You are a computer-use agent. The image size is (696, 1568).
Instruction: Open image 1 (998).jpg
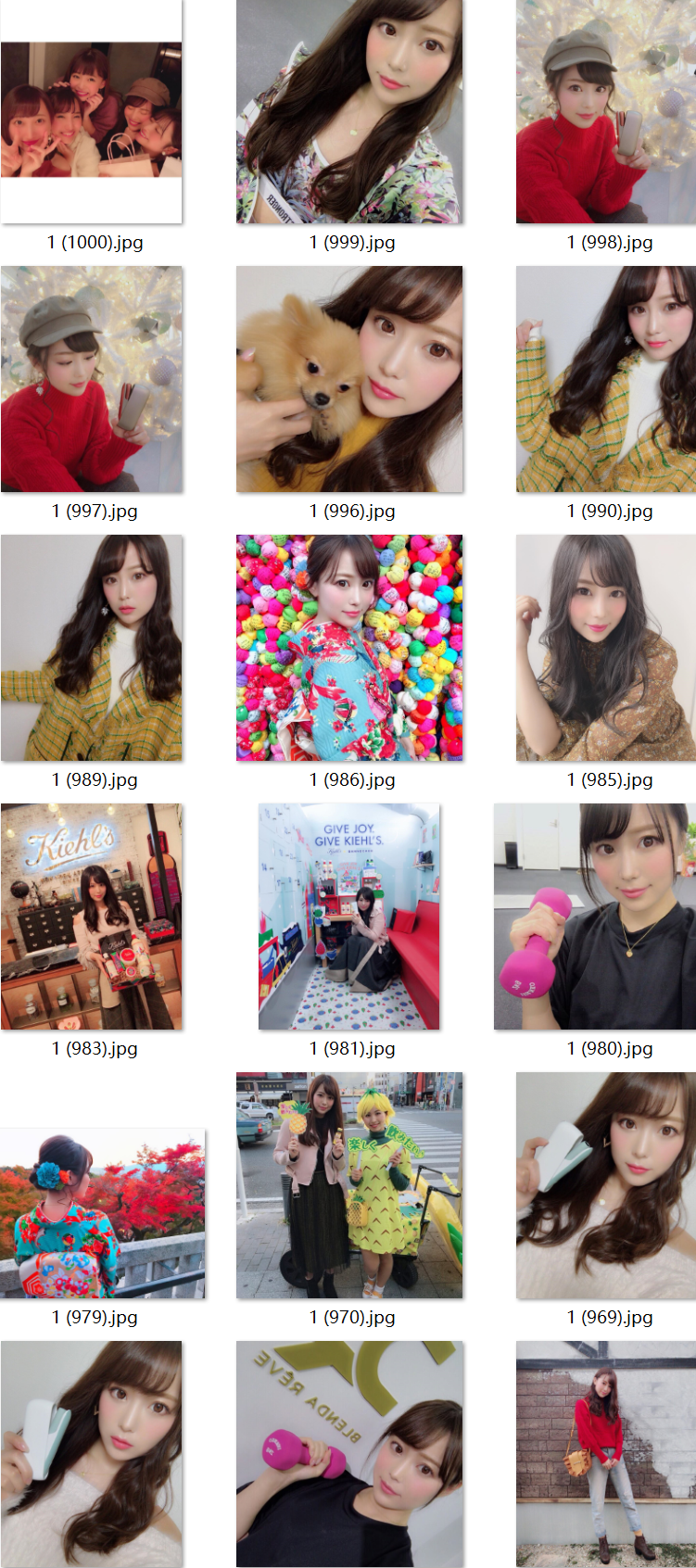(606, 111)
